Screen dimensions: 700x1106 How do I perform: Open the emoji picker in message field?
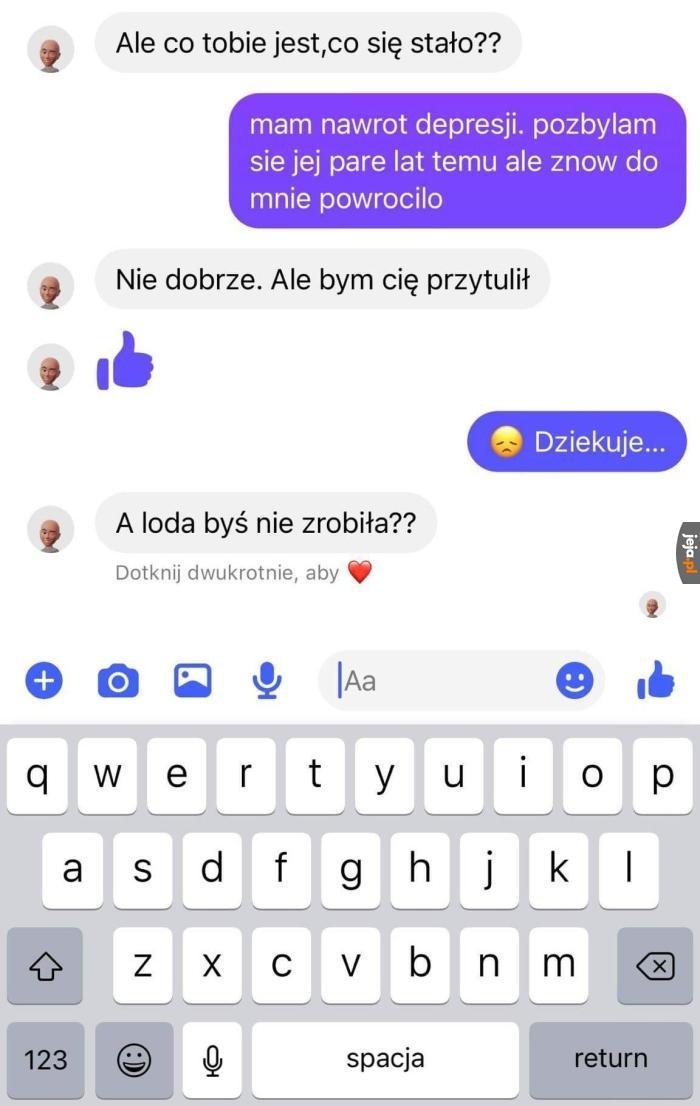(x=574, y=681)
